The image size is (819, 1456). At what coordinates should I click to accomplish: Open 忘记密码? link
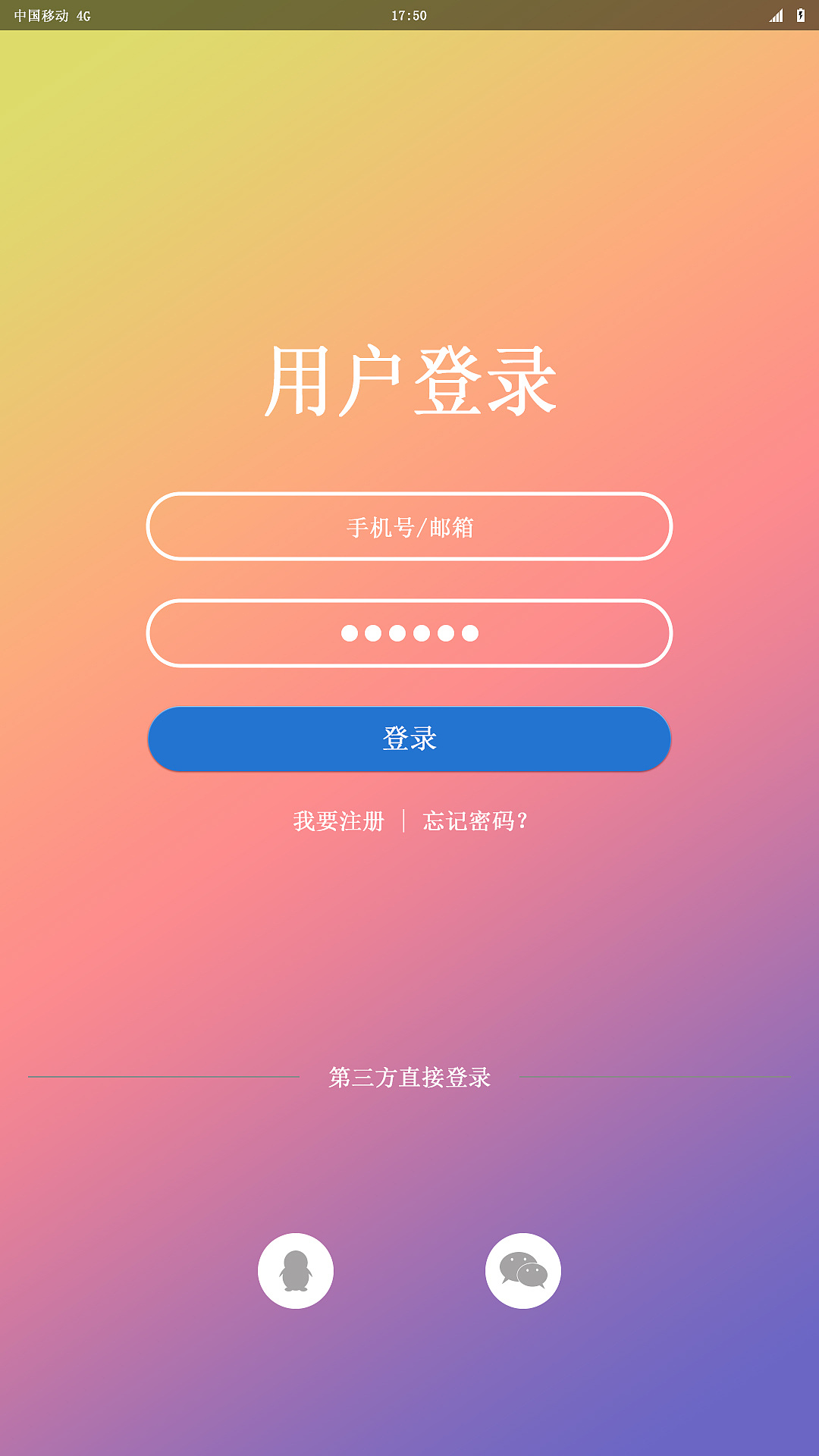pos(475,821)
